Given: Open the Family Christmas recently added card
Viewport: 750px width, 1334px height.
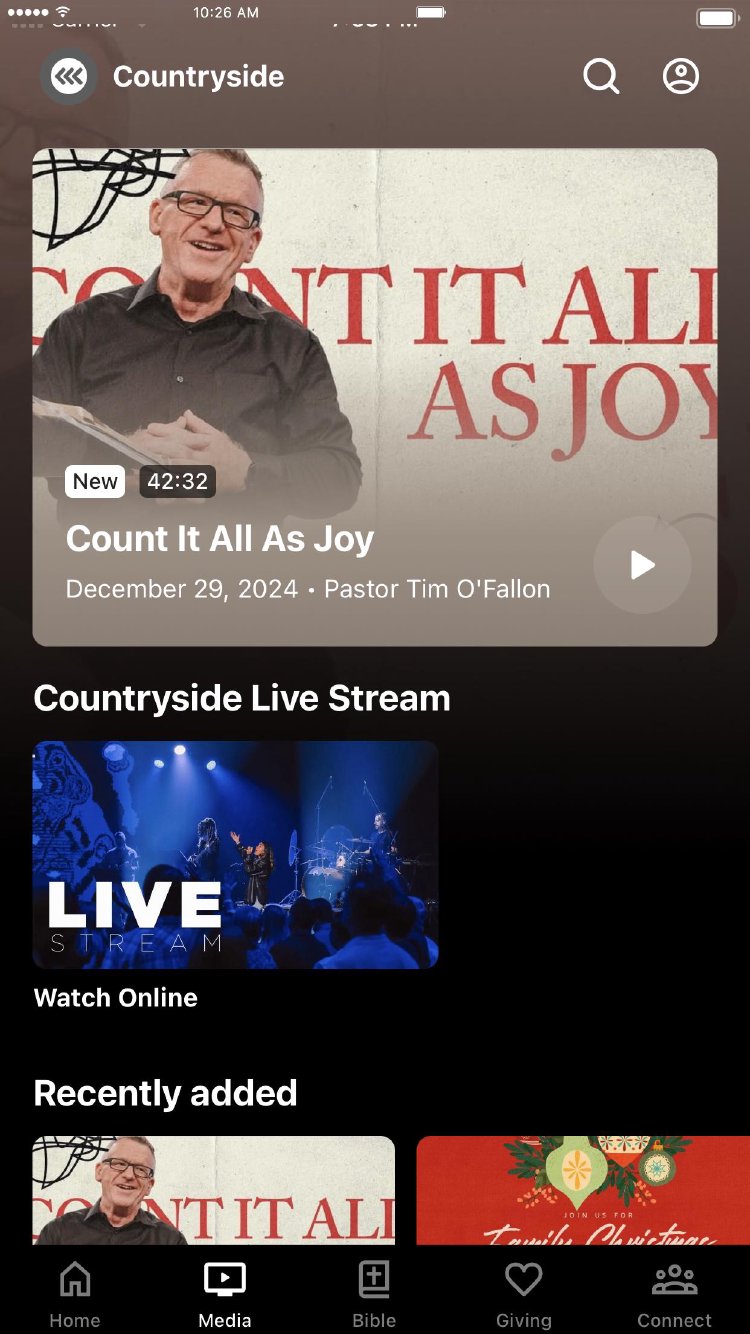Looking at the screenshot, I should tap(583, 1190).
